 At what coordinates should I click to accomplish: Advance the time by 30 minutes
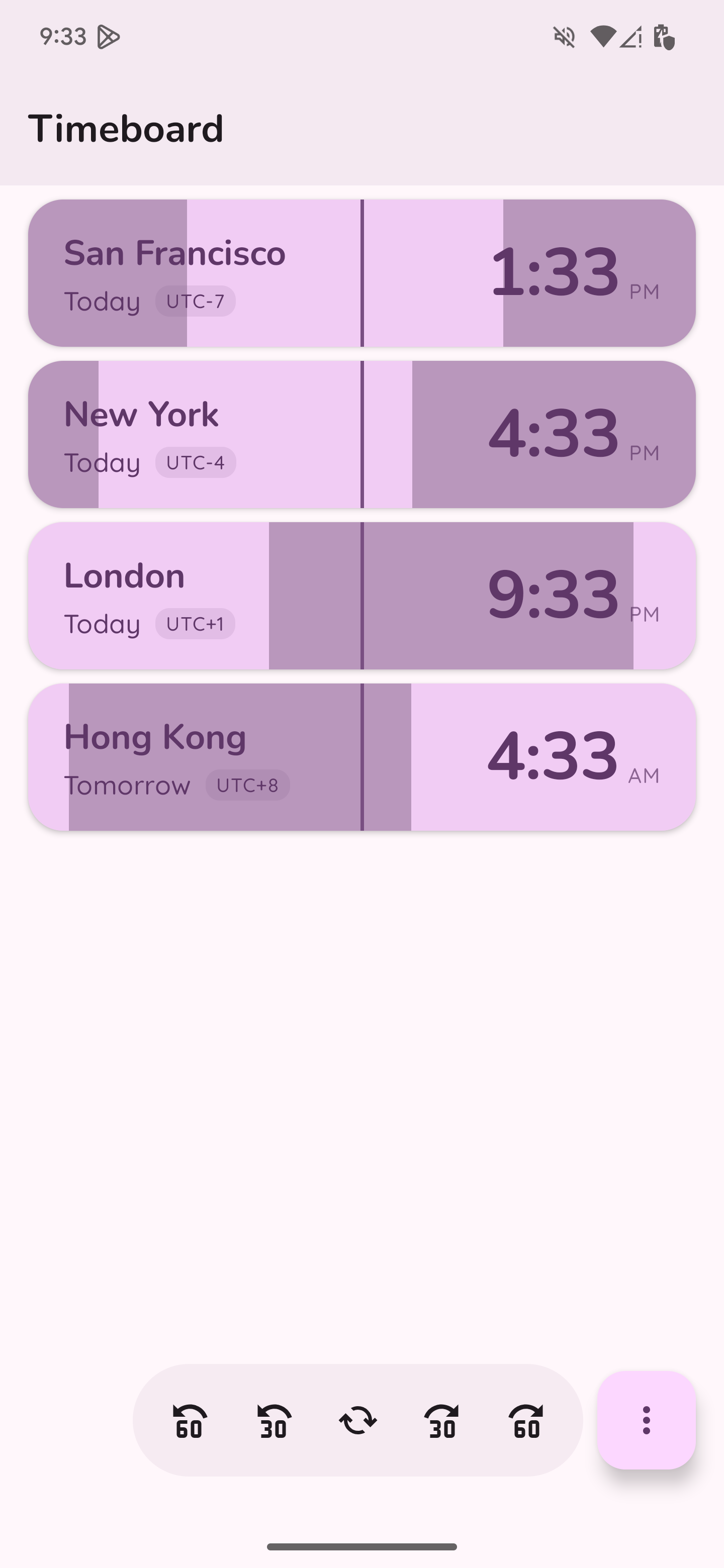click(442, 1421)
